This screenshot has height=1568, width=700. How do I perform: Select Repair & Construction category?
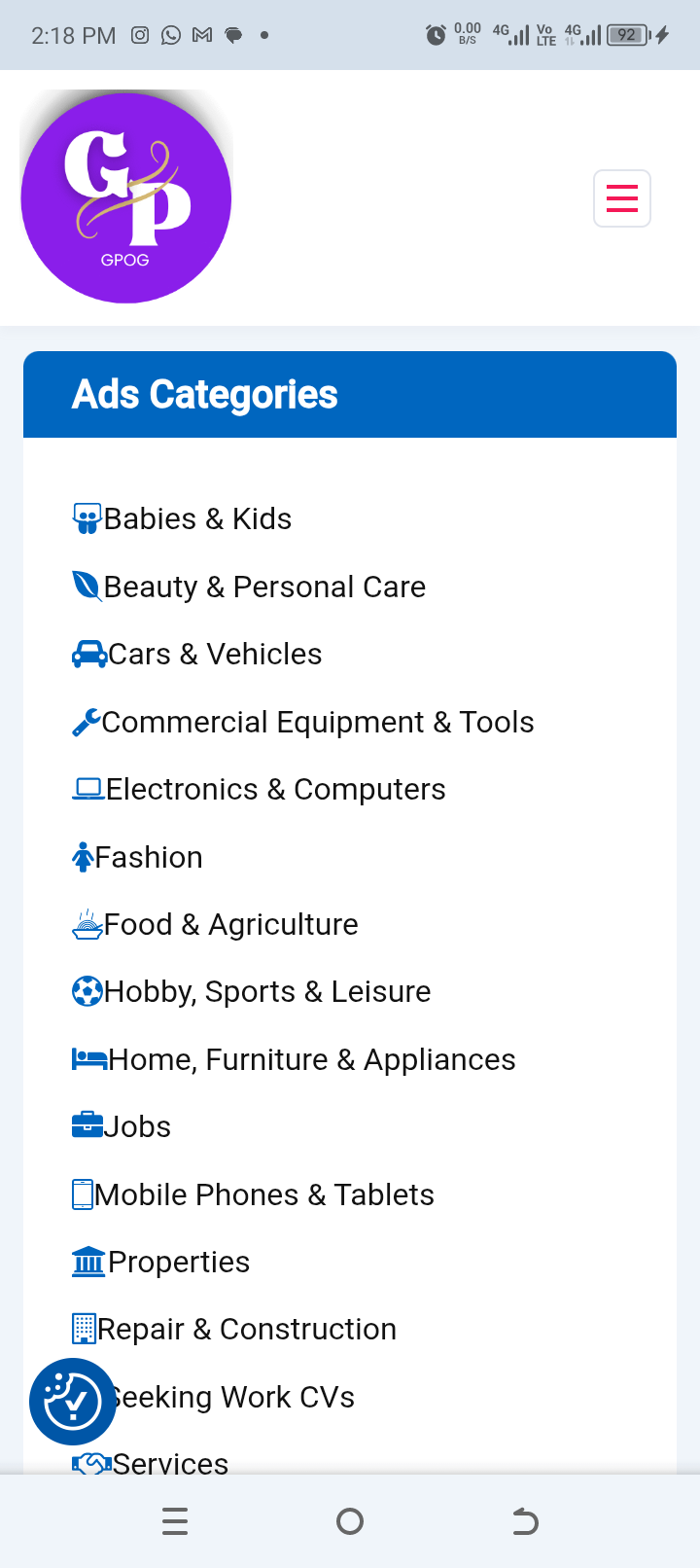click(246, 1330)
